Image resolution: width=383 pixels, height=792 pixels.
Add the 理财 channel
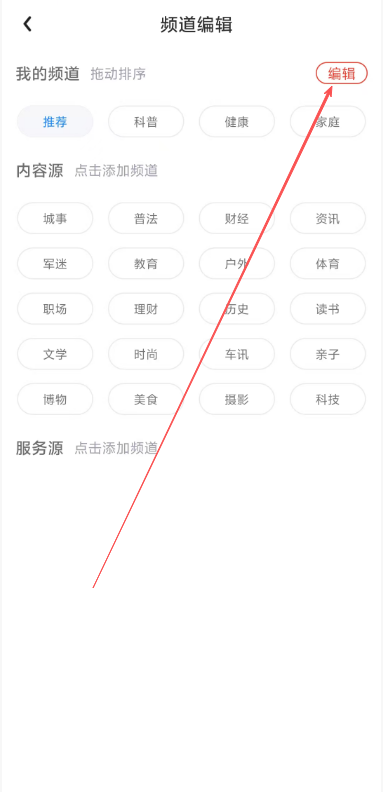tap(146, 309)
